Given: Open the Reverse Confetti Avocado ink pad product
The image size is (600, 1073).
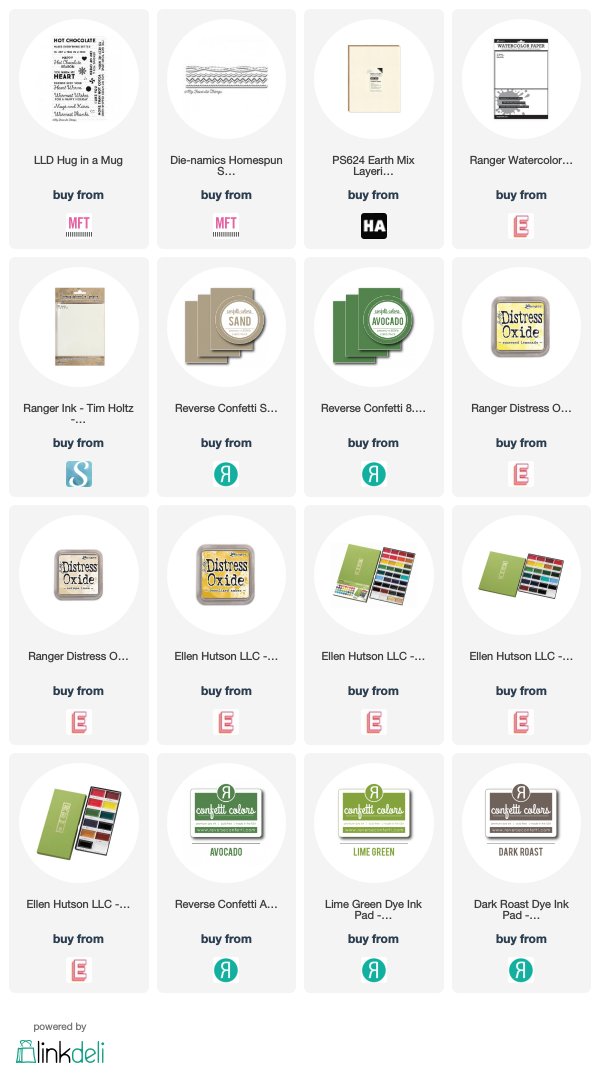Looking at the screenshot, I should point(226,904).
